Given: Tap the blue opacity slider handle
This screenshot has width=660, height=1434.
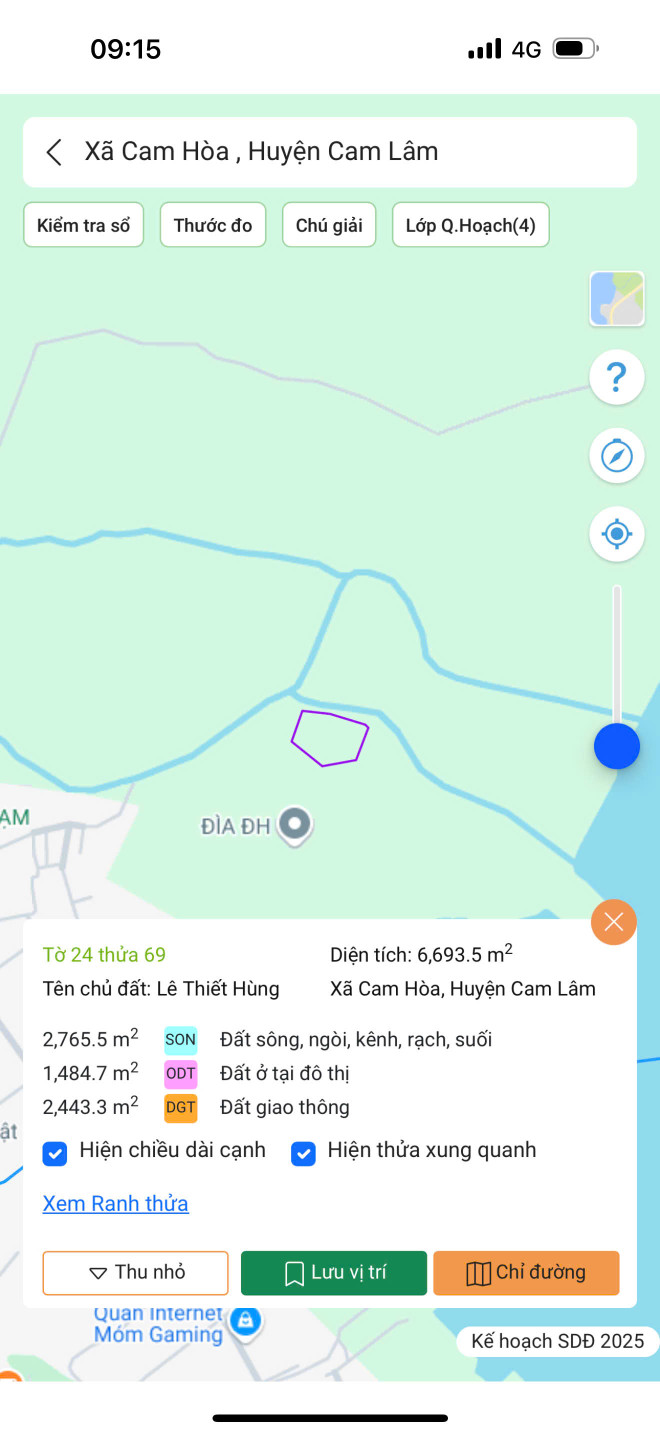Looking at the screenshot, I should click(617, 746).
